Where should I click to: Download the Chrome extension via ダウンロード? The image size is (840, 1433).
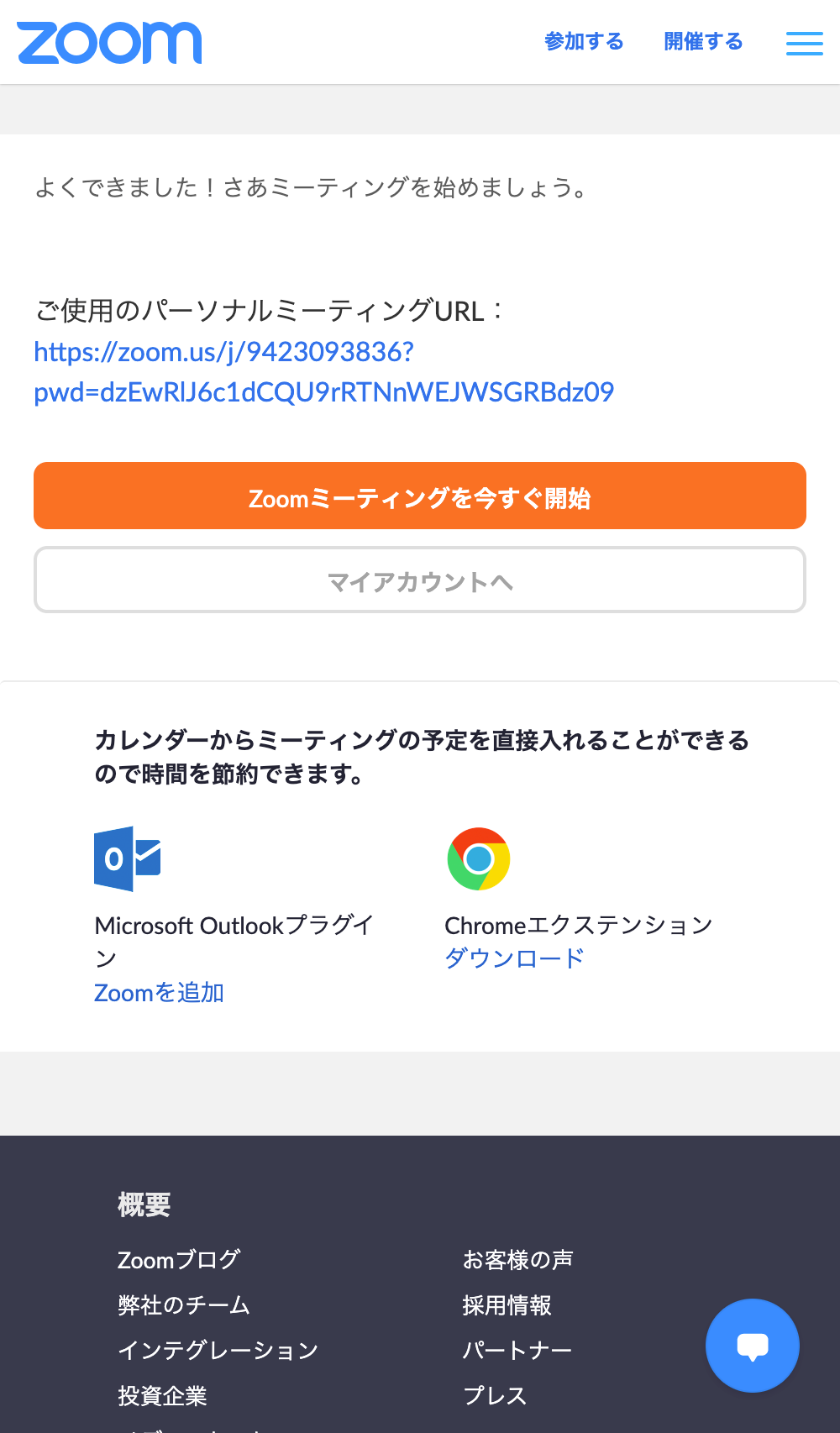pos(514,958)
